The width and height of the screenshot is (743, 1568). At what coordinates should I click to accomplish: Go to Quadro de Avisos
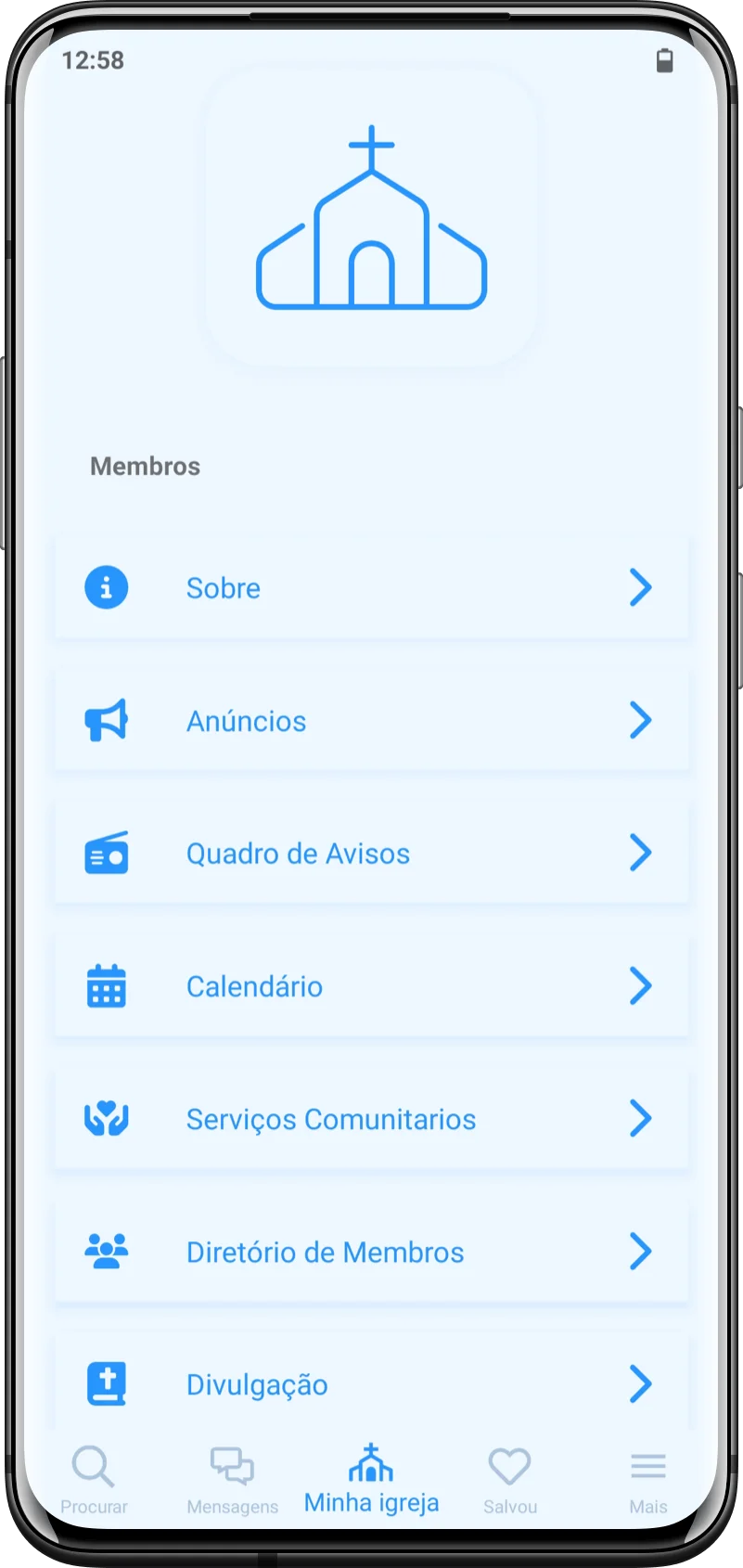tap(371, 853)
